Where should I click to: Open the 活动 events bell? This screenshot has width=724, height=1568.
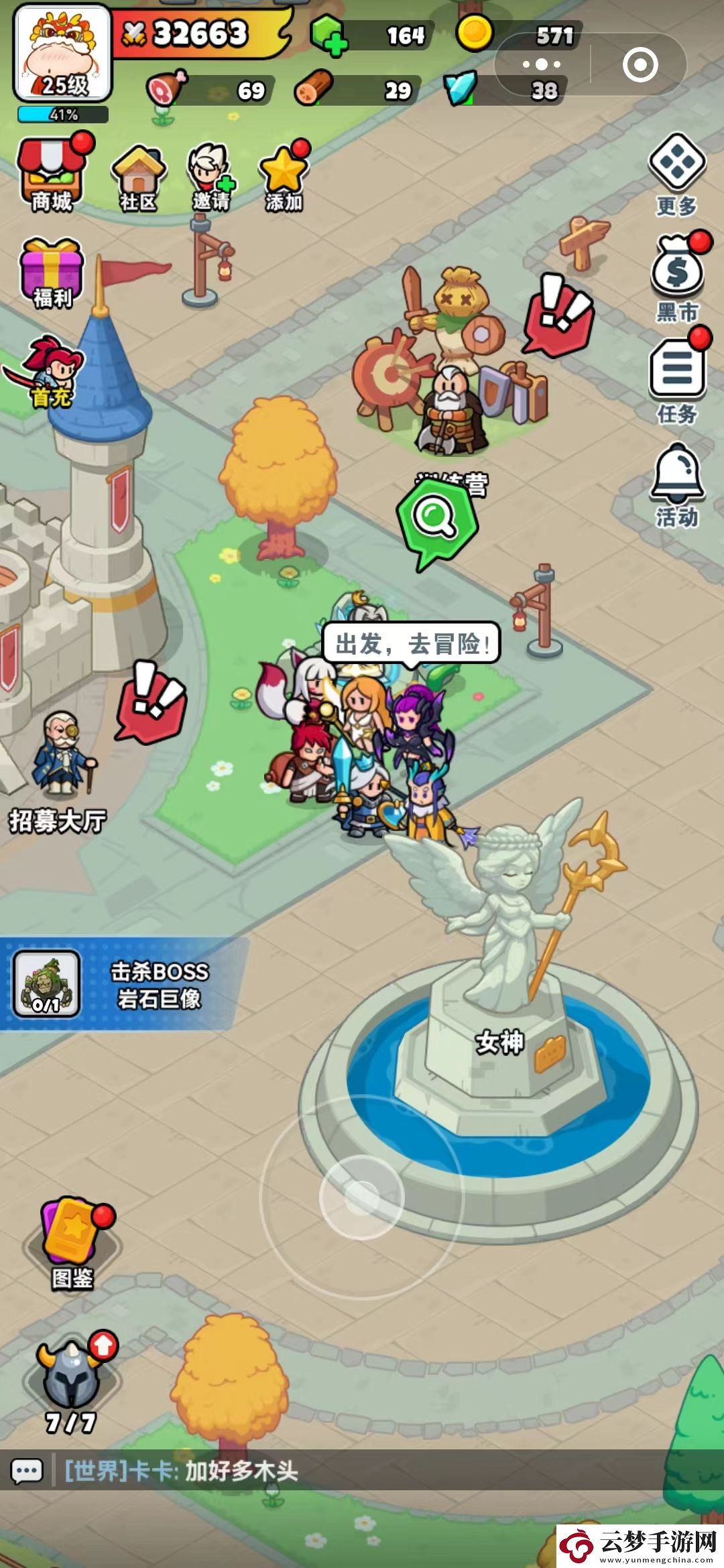(677, 484)
